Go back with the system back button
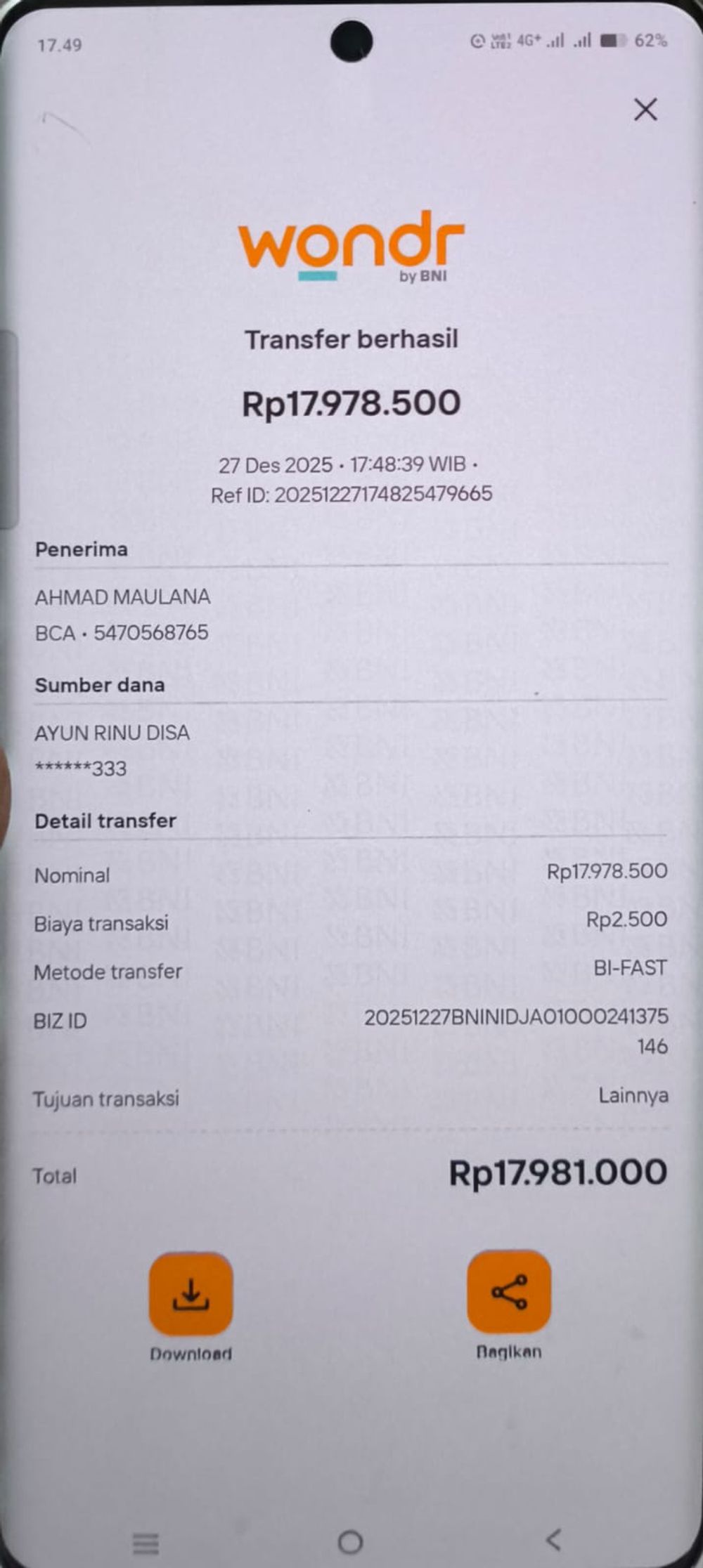 pos(554,1539)
